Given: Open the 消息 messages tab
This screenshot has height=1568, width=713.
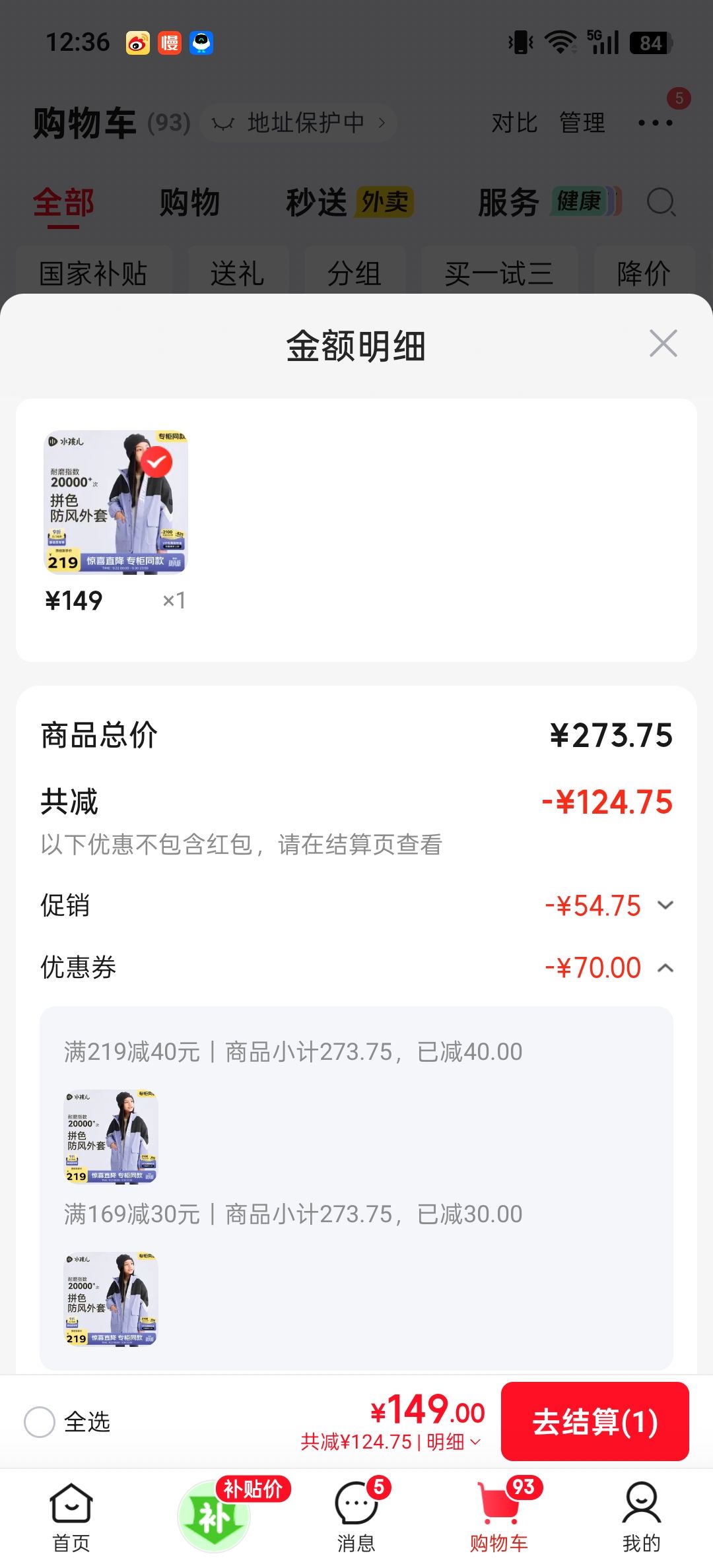Looking at the screenshot, I should (356, 1517).
